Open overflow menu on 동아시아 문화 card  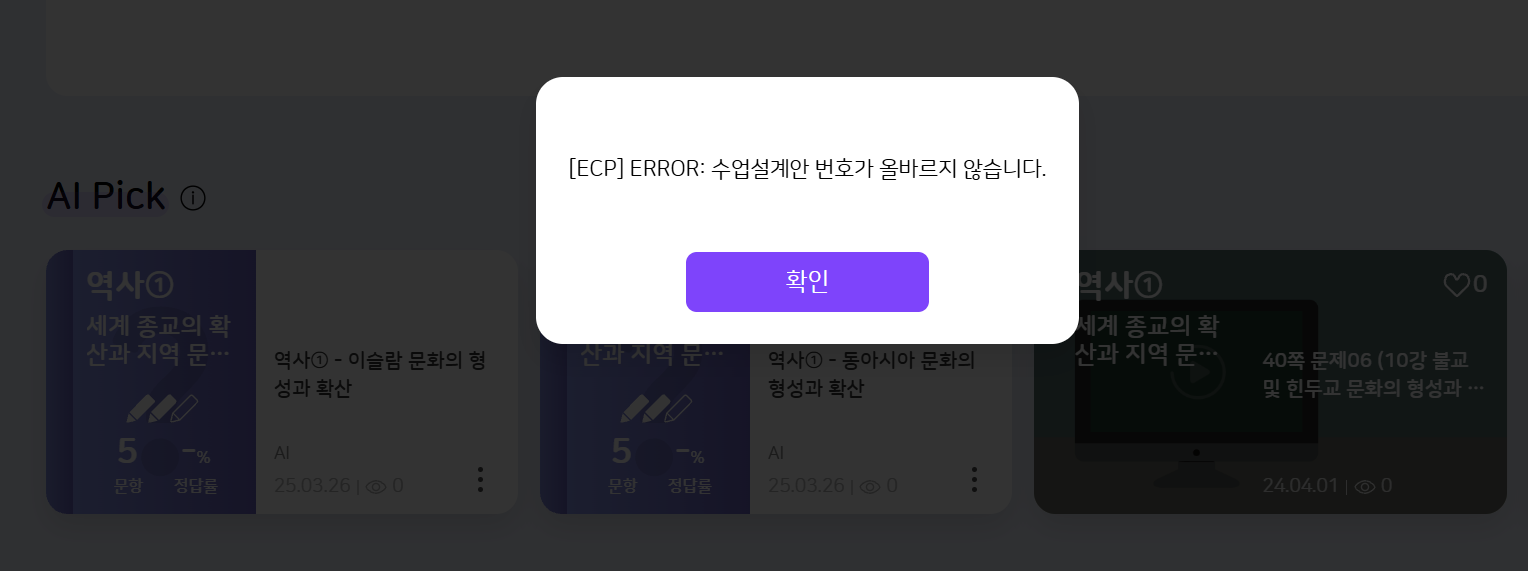coord(974,480)
